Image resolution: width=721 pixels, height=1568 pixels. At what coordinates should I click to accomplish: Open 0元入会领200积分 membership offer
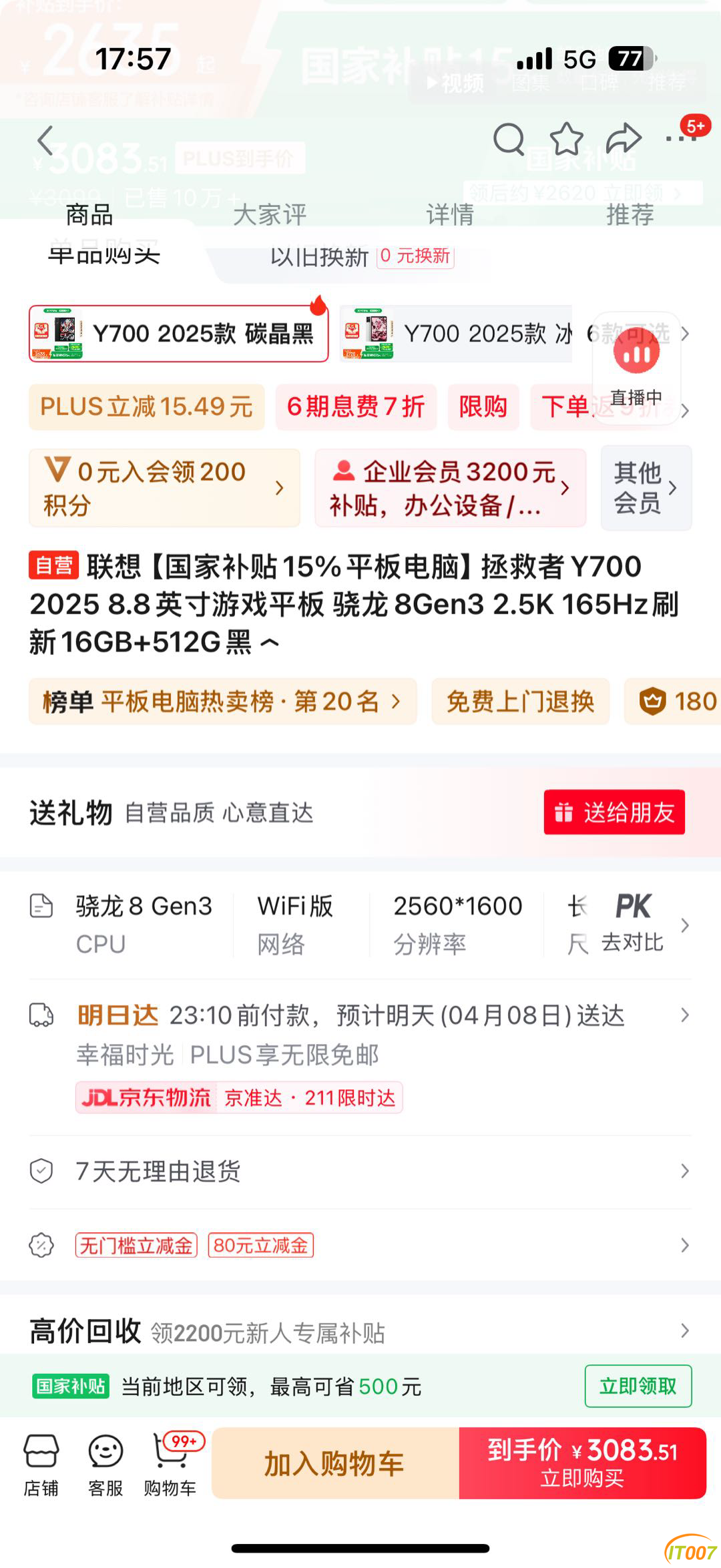(164, 488)
